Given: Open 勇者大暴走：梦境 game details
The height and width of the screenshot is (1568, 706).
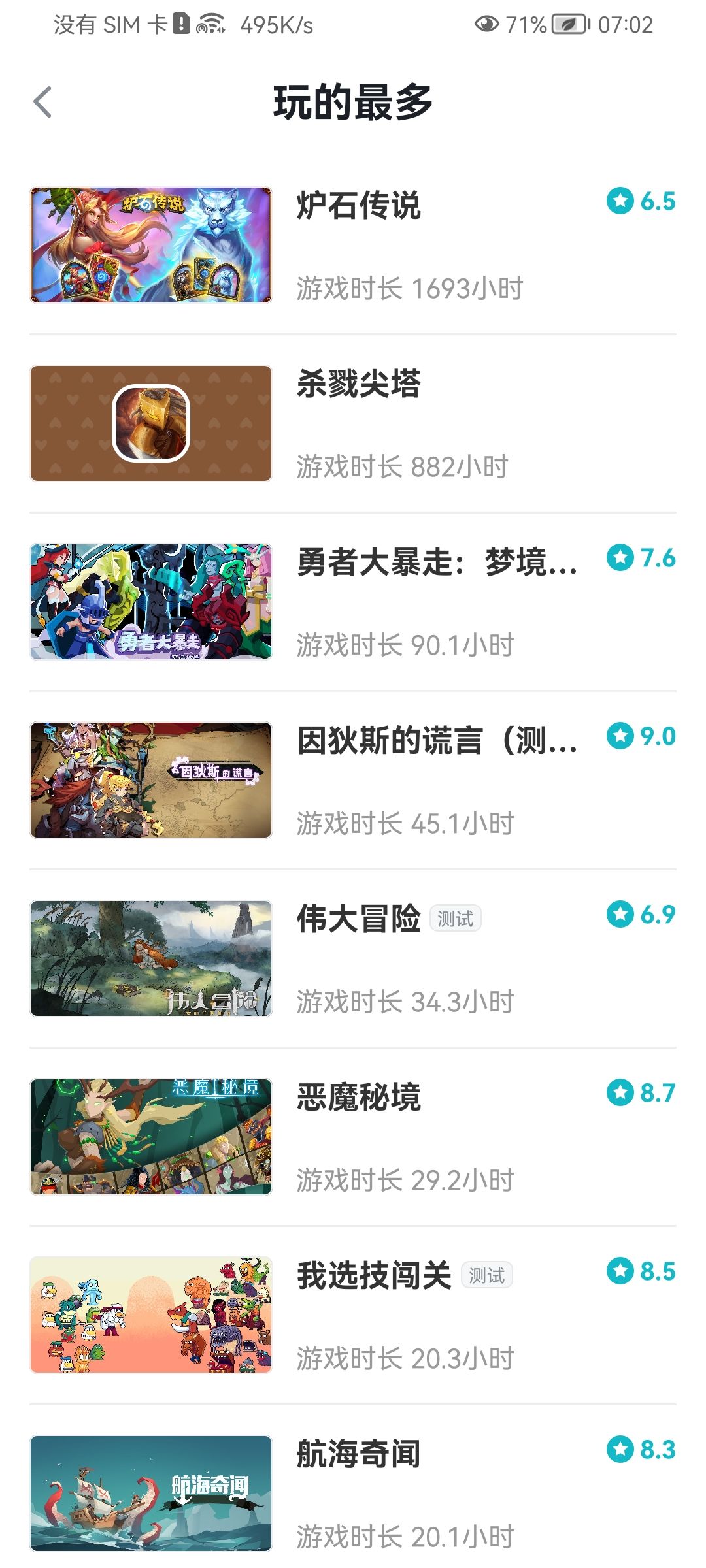Looking at the screenshot, I should pyautogui.click(x=353, y=602).
